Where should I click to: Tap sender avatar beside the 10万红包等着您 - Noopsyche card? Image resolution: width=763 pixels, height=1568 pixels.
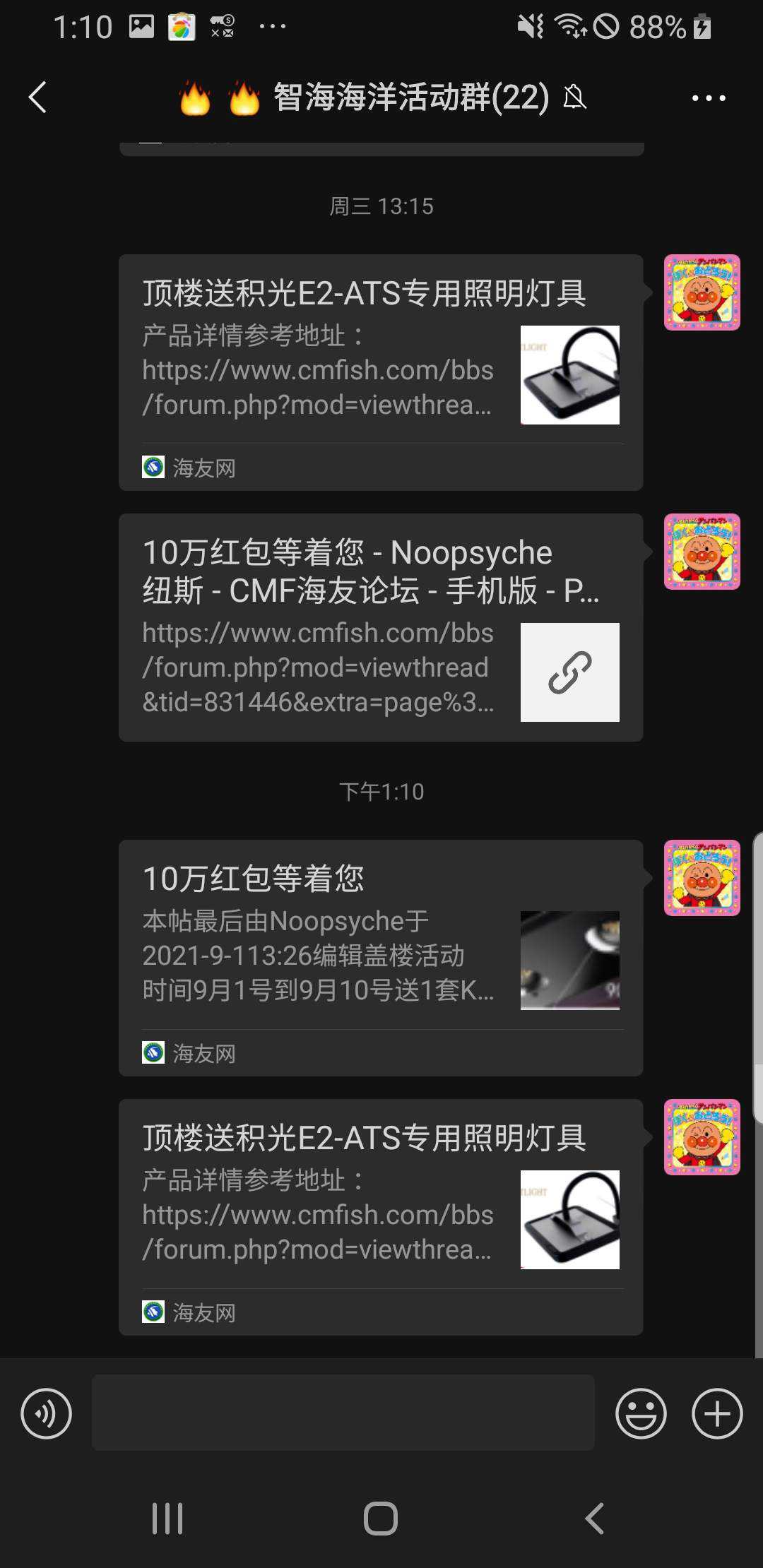pyautogui.click(x=702, y=552)
